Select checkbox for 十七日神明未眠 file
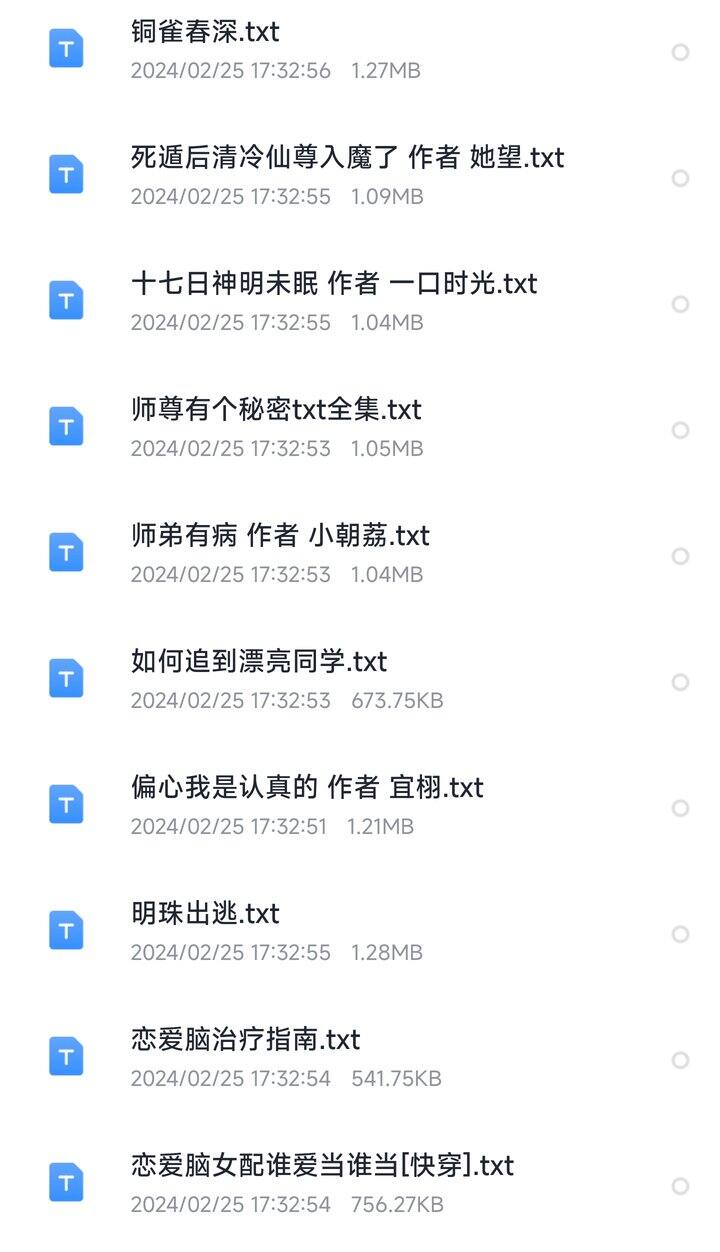Screen dimensions: 720x1252 pos(680,304)
